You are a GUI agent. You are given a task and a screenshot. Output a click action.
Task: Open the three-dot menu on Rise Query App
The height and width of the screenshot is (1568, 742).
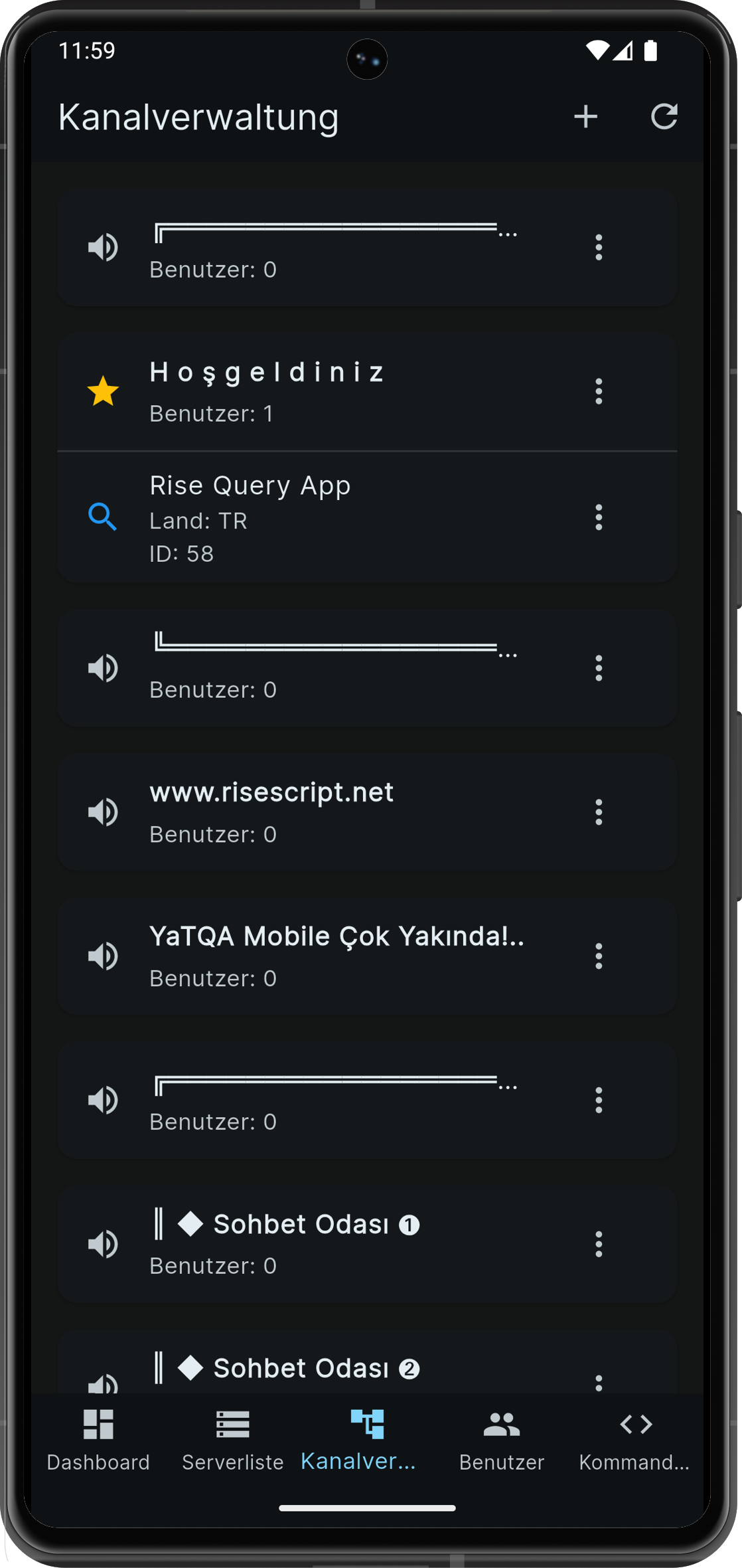coord(598,519)
